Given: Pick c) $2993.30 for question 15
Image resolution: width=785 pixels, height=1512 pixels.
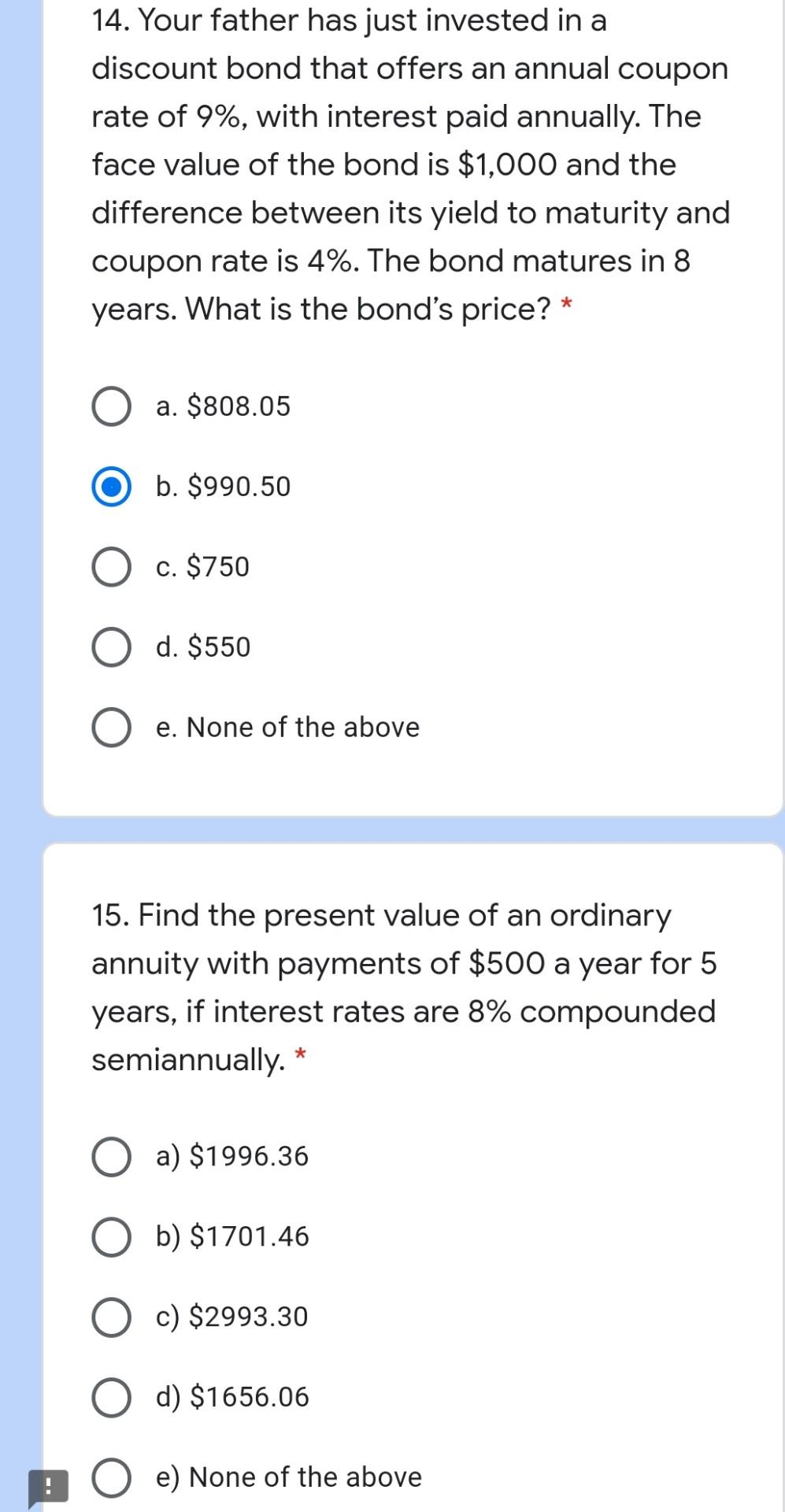Looking at the screenshot, I should 111,1317.
